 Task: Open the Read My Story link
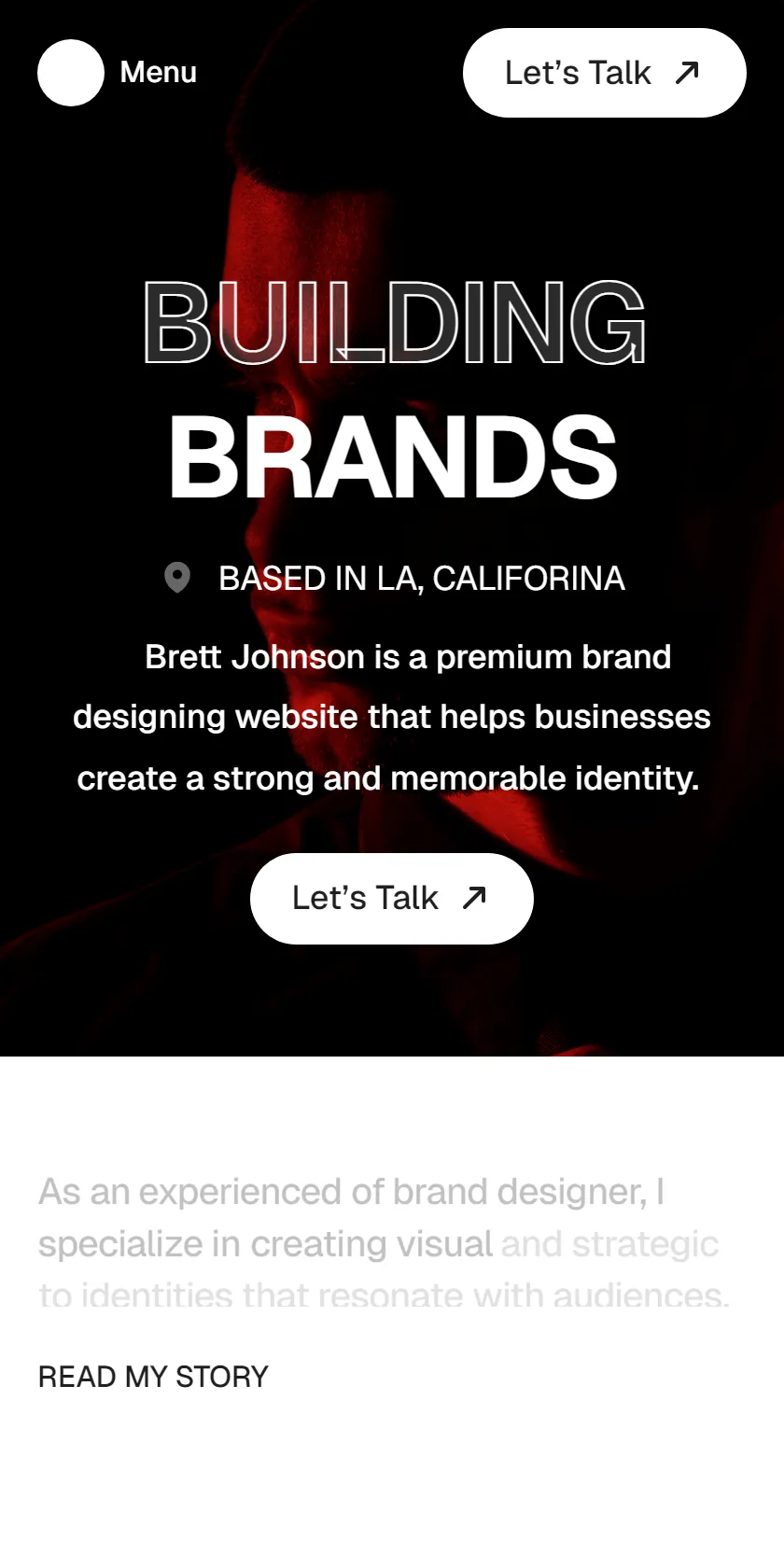153,1377
